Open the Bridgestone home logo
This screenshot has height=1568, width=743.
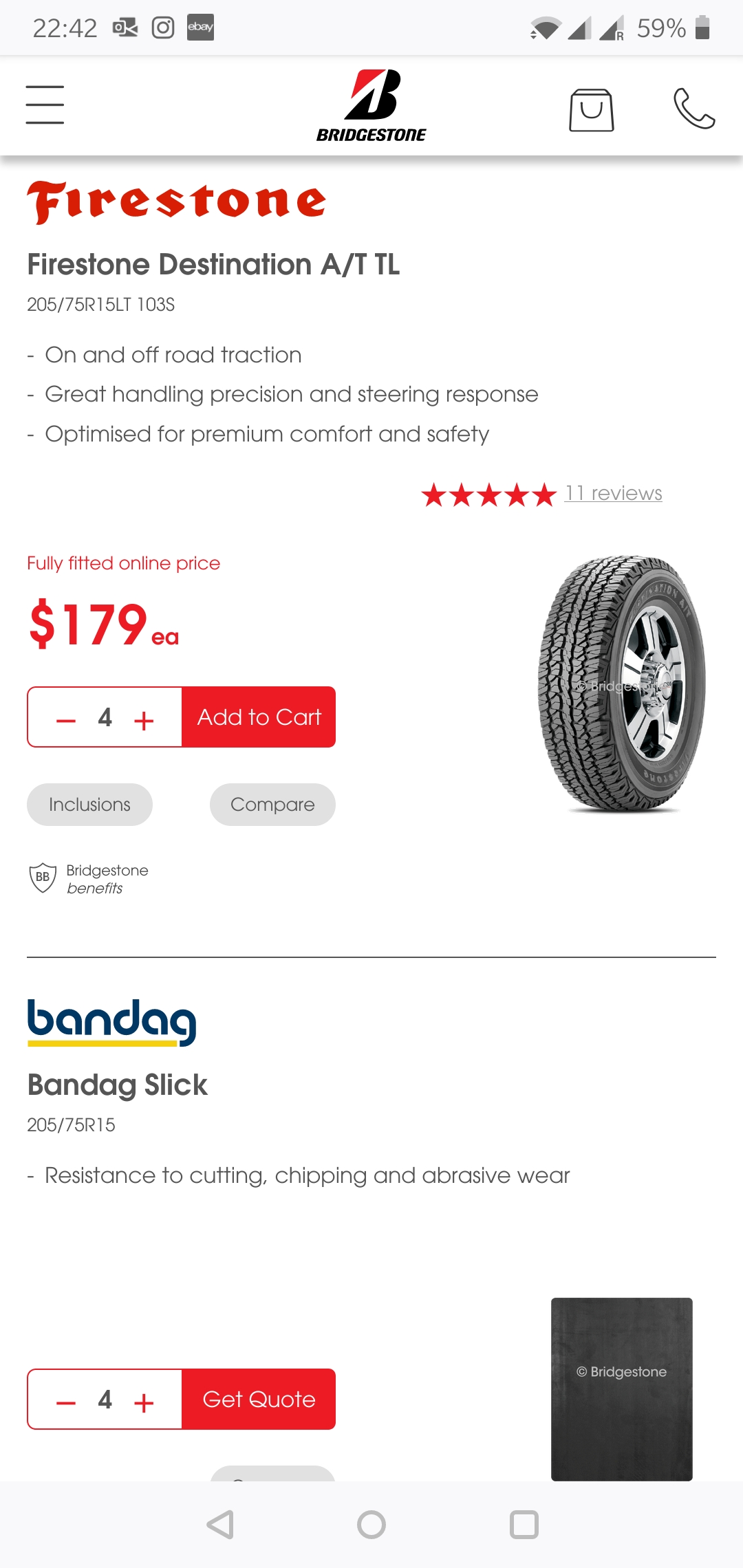point(371,105)
